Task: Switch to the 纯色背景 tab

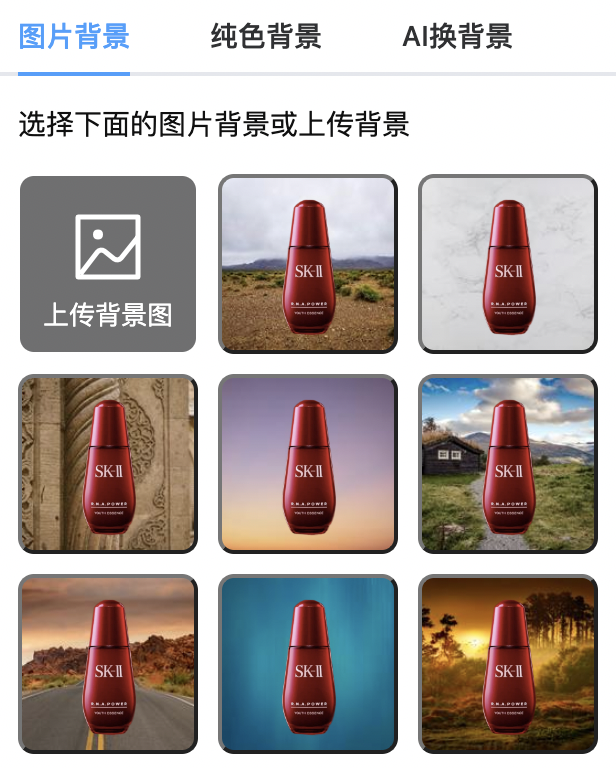Action: click(x=266, y=38)
